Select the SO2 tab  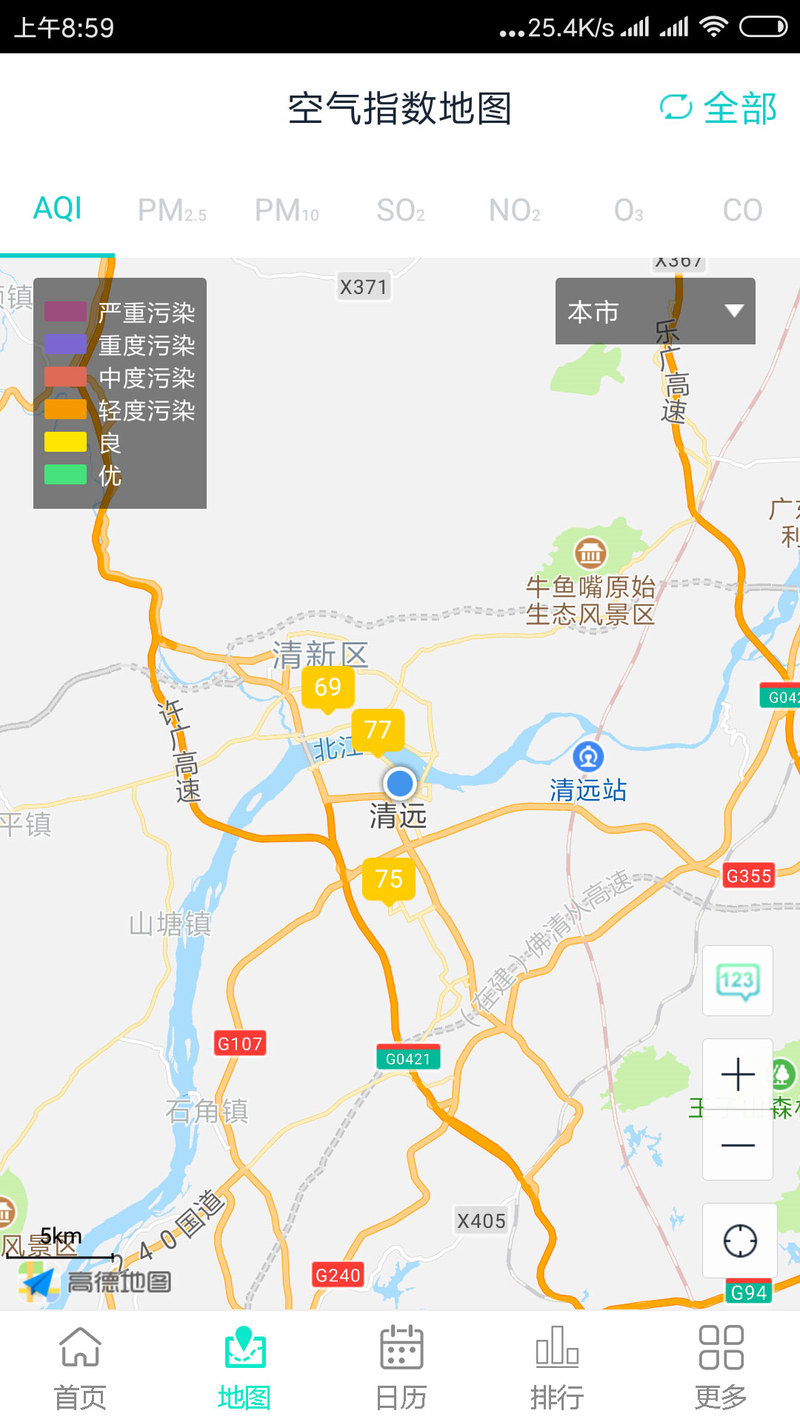tap(400, 210)
